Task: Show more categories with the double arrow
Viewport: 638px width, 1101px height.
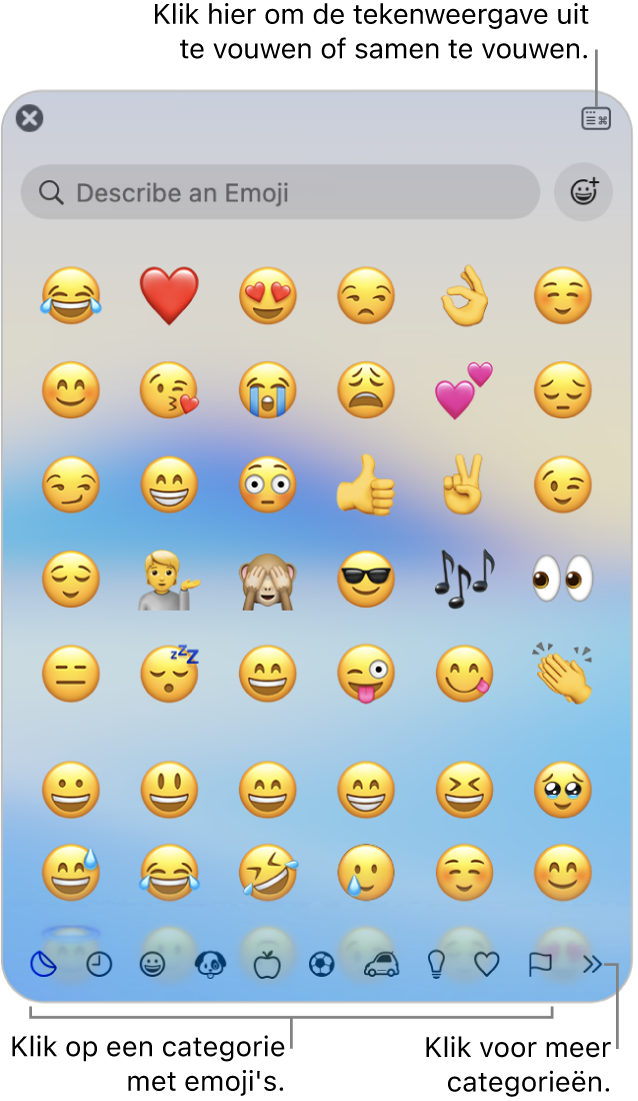Action: click(592, 964)
